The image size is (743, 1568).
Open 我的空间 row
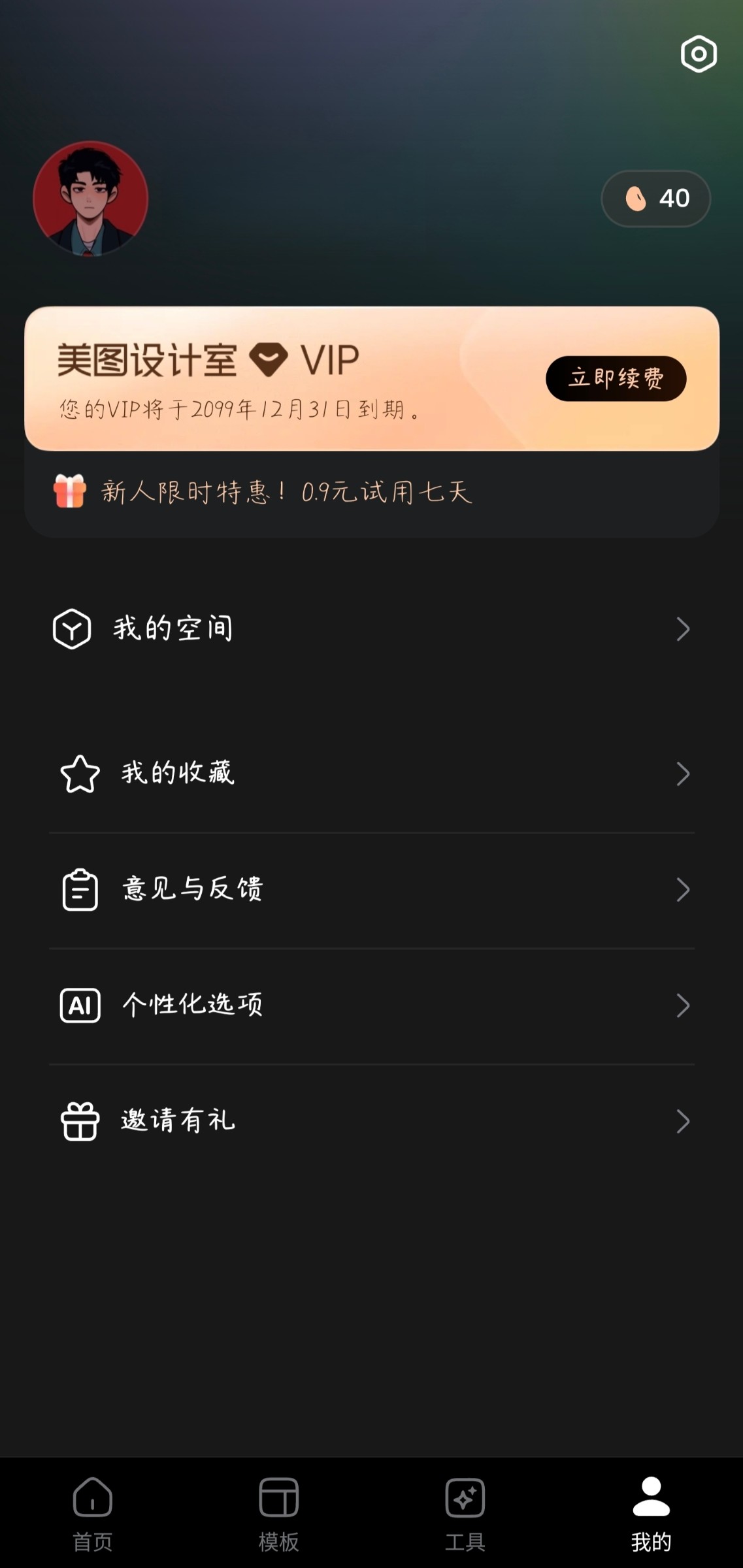coord(371,629)
